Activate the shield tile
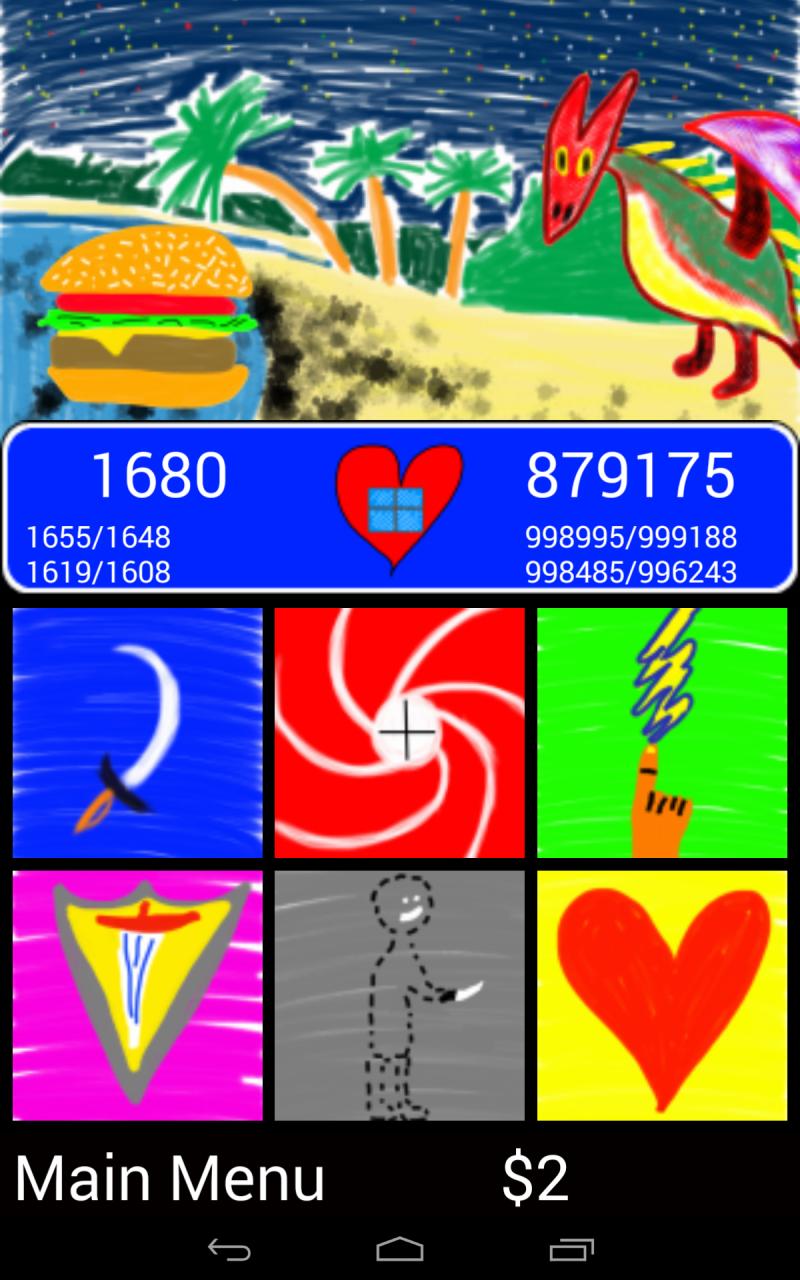The height and width of the screenshot is (1280, 800). pos(138,995)
